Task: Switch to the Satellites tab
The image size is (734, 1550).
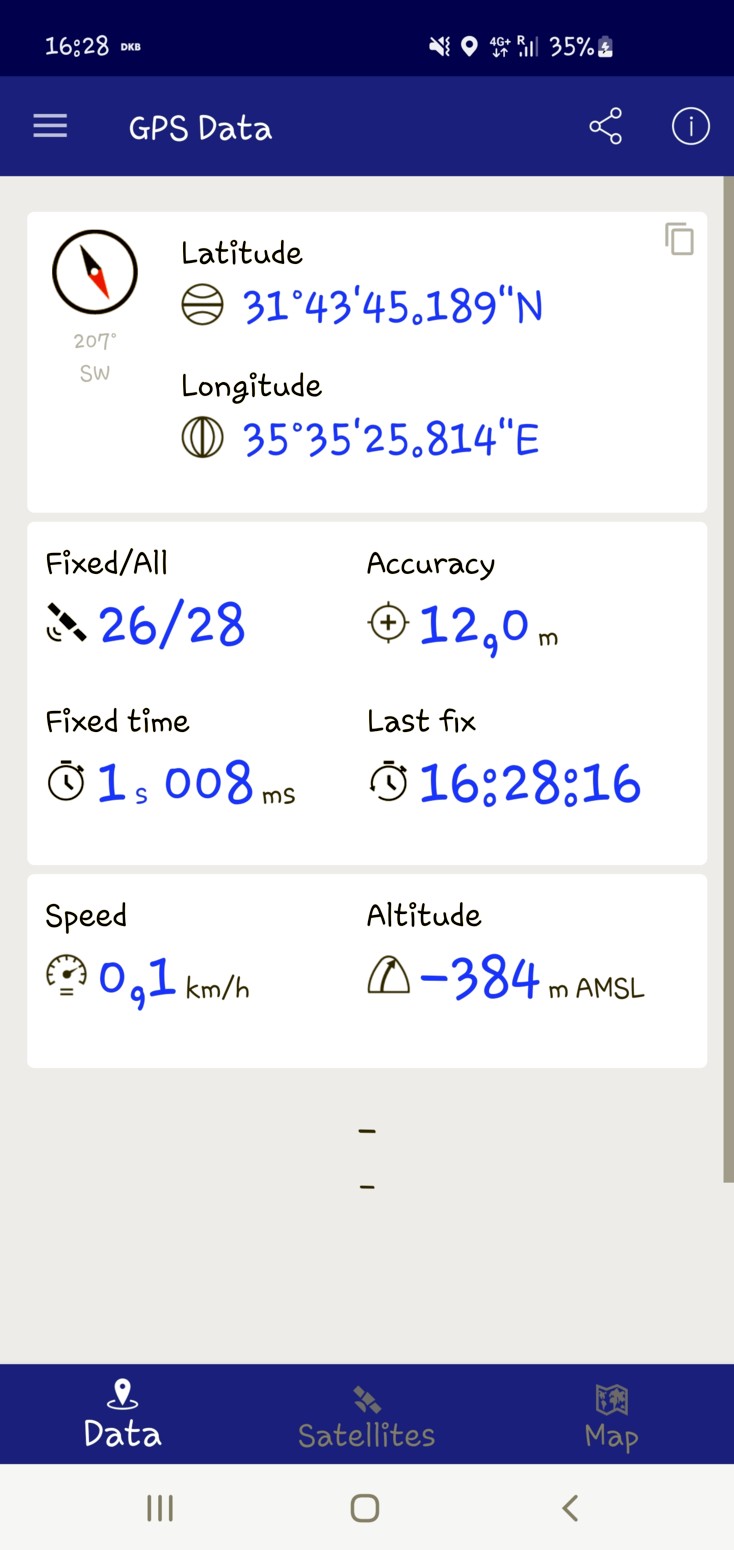Action: pyautogui.click(x=366, y=1418)
